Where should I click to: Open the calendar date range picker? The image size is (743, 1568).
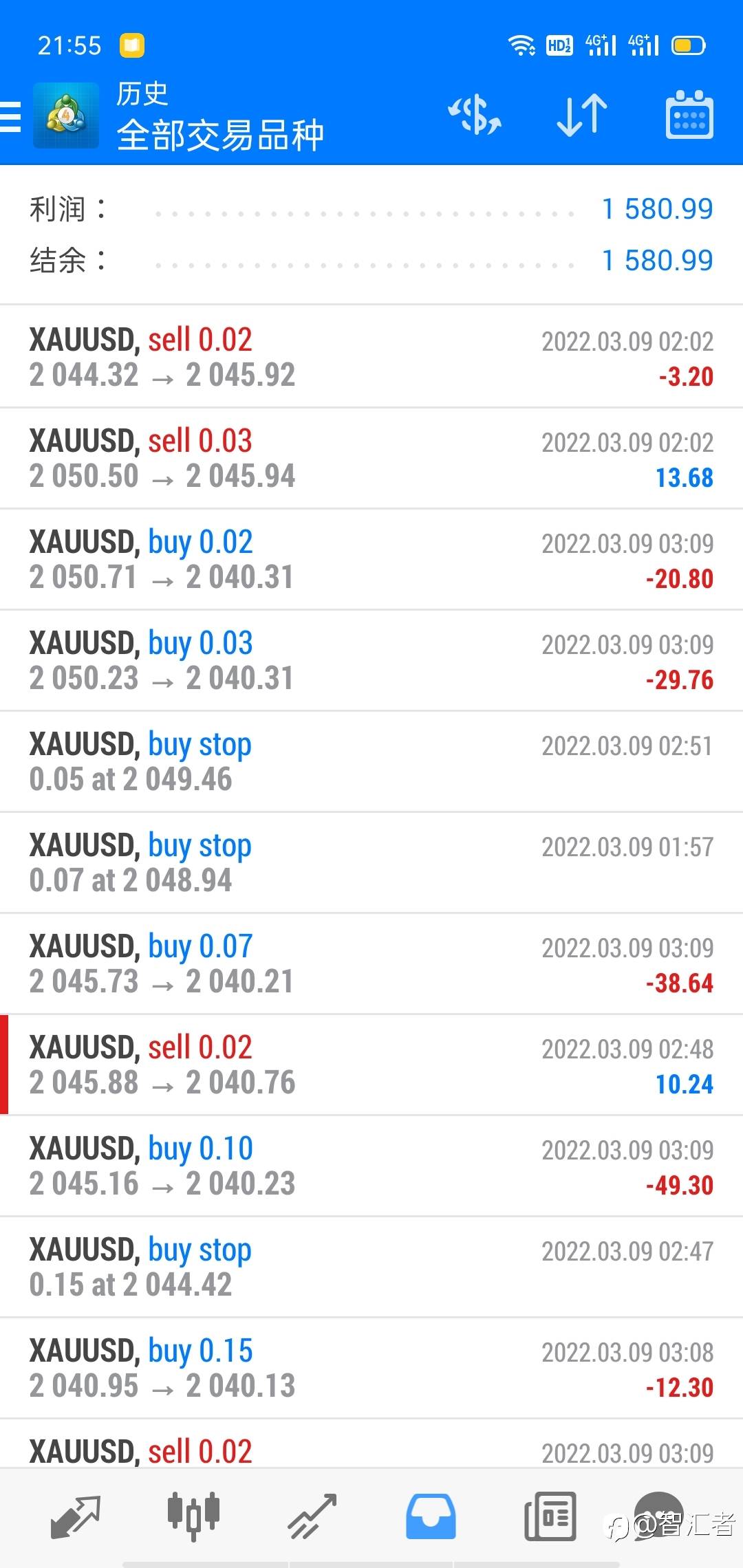[x=689, y=115]
